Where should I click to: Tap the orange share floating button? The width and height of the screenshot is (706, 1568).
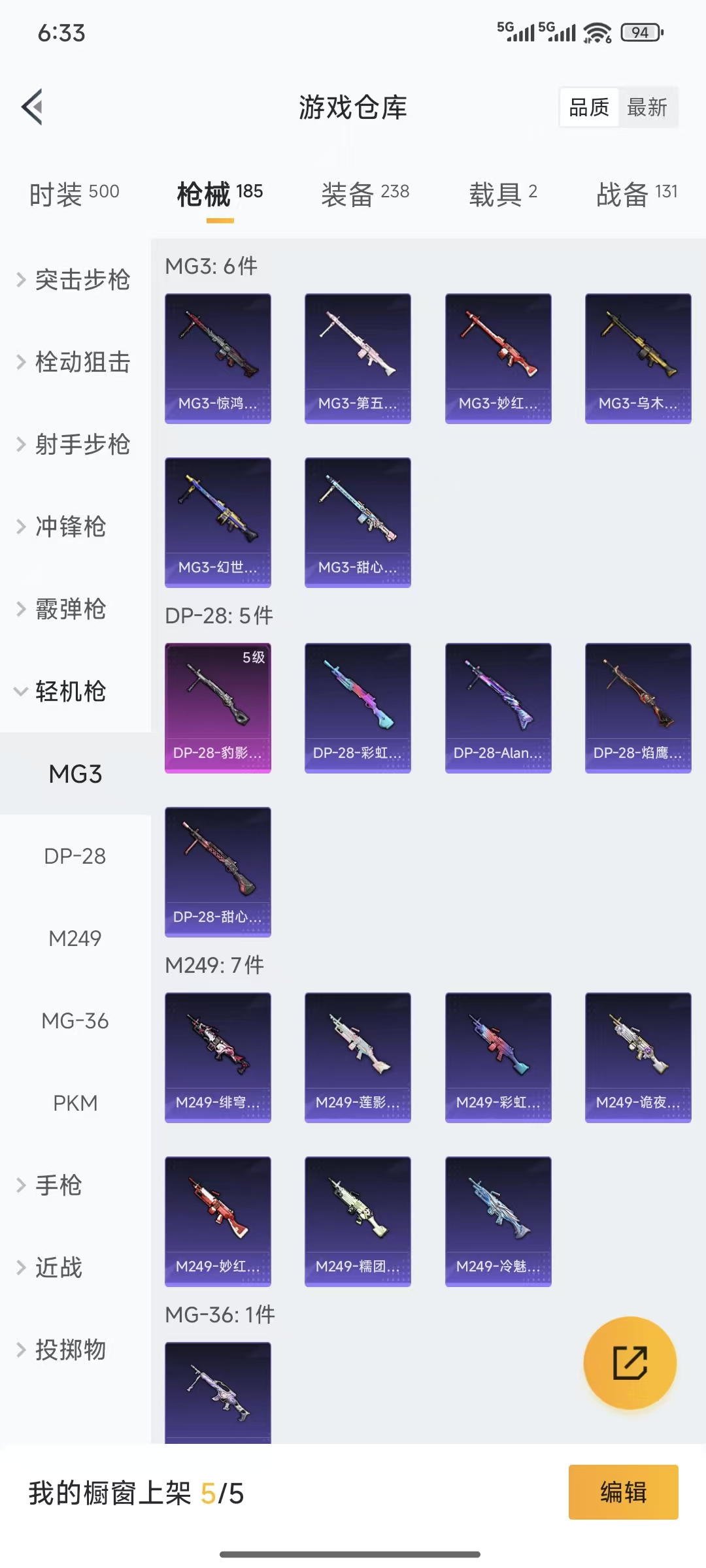coord(630,1362)
